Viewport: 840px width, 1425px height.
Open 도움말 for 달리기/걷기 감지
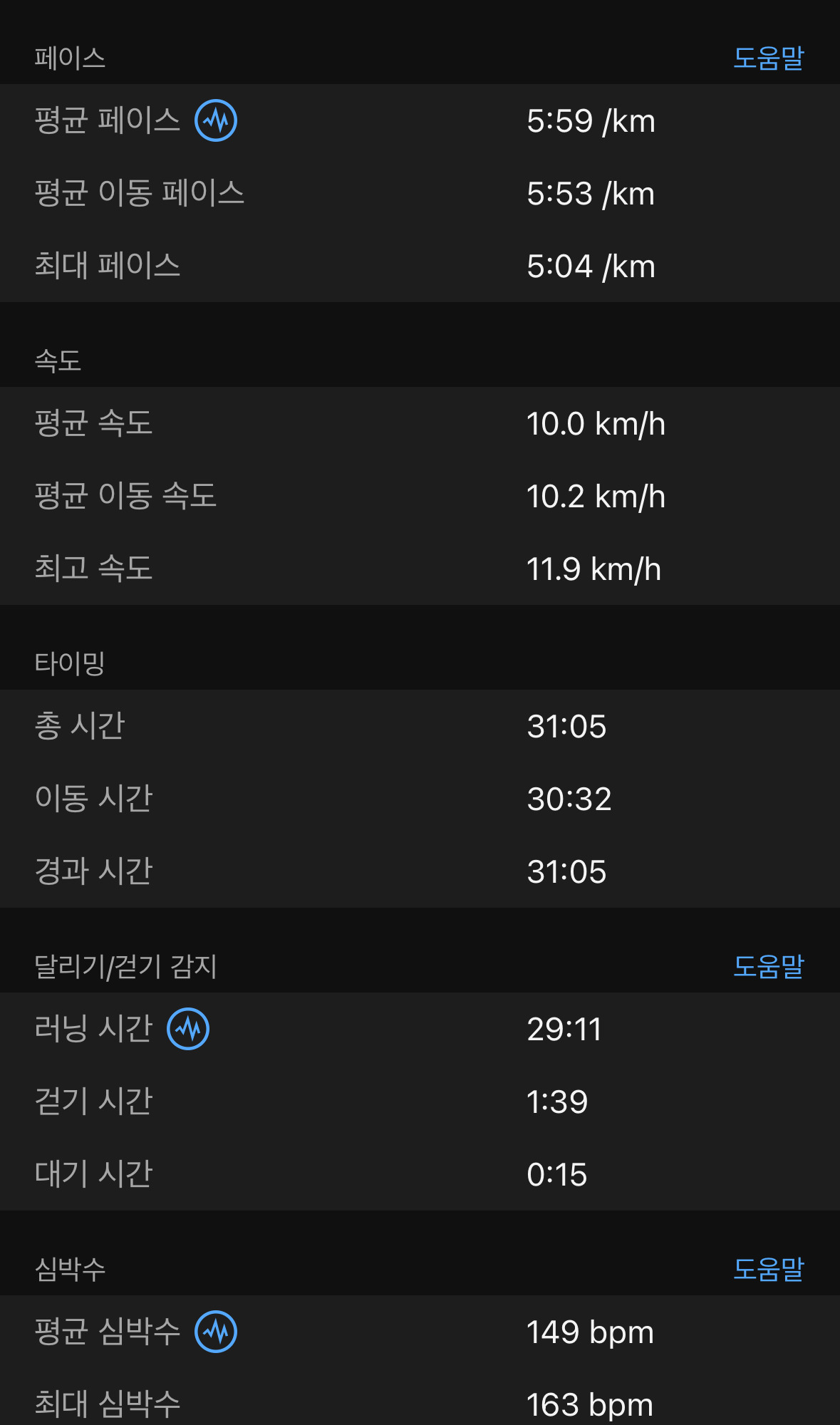[x=768, y=966]
